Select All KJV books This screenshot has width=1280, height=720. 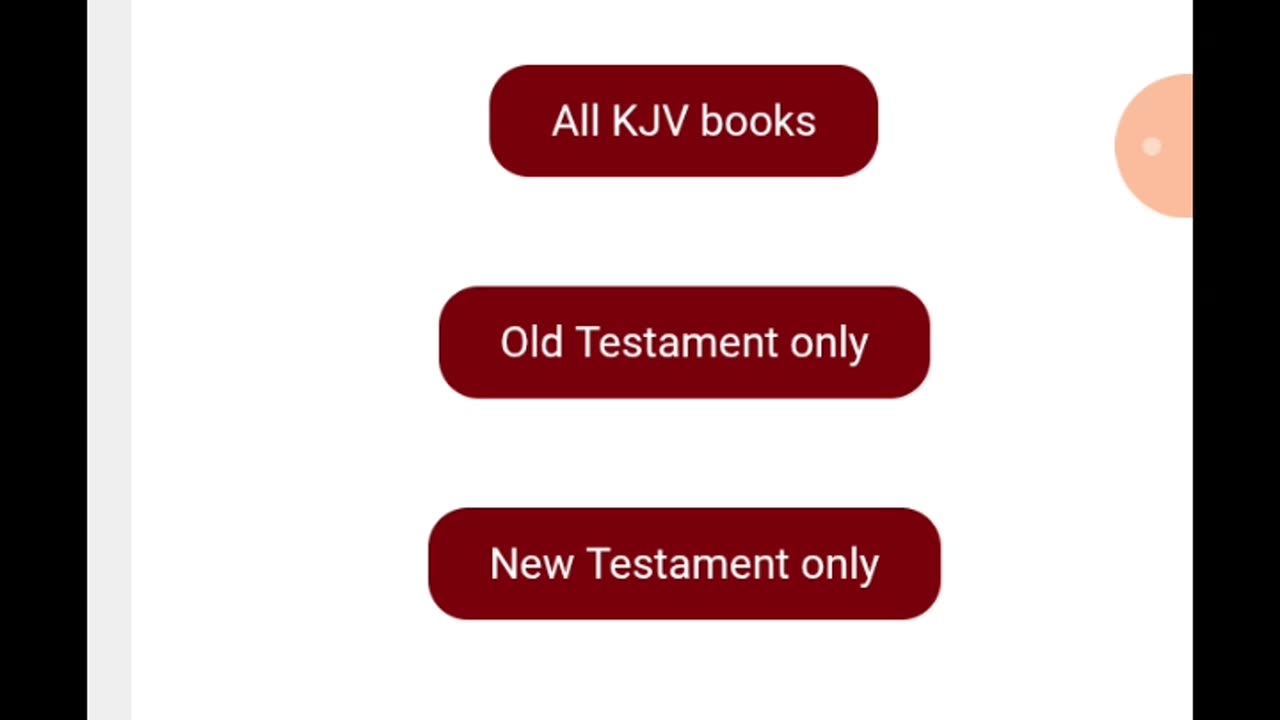683,121
